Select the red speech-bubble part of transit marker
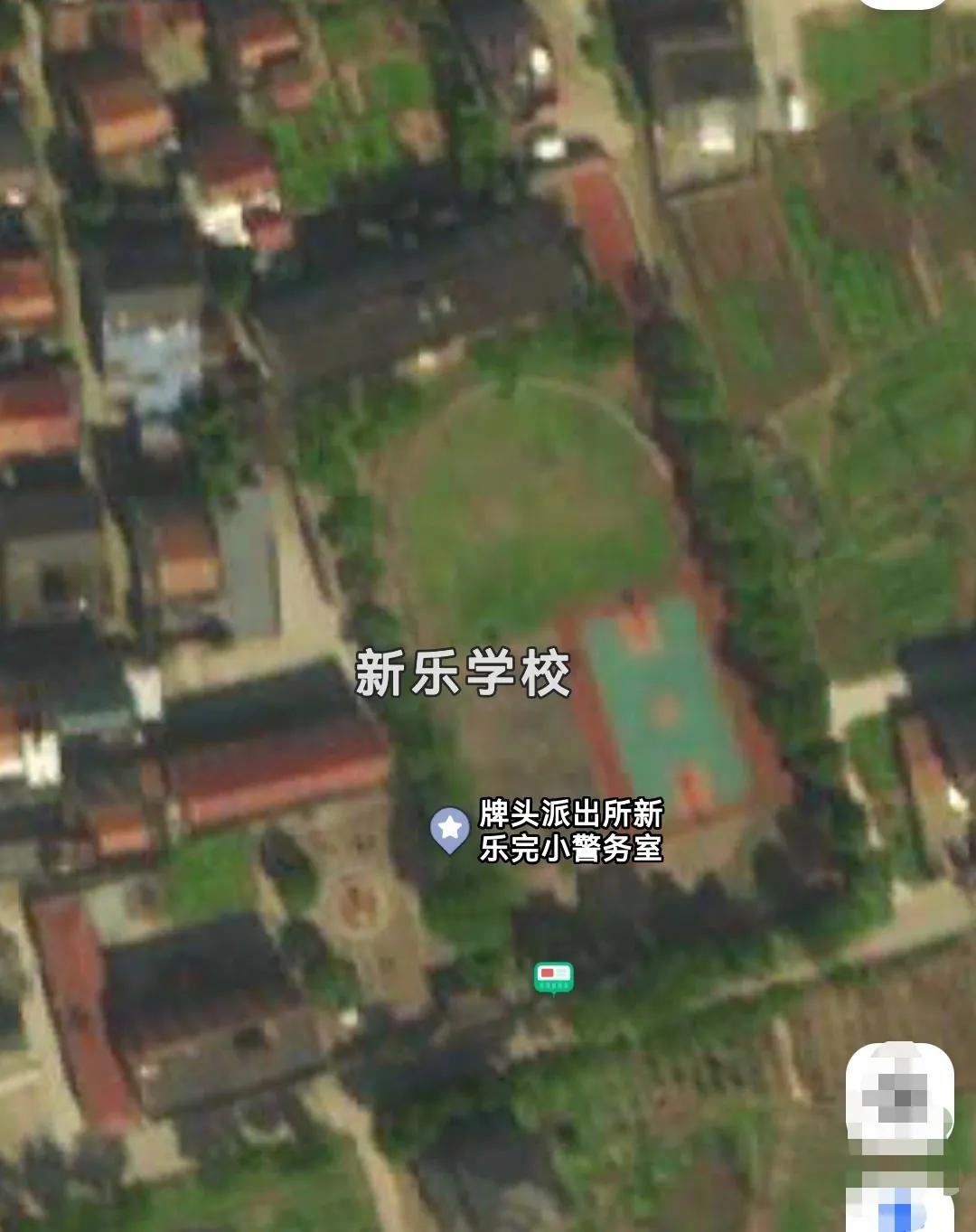The width and height of the screenshot is (976, 1232). pos(549,974)
